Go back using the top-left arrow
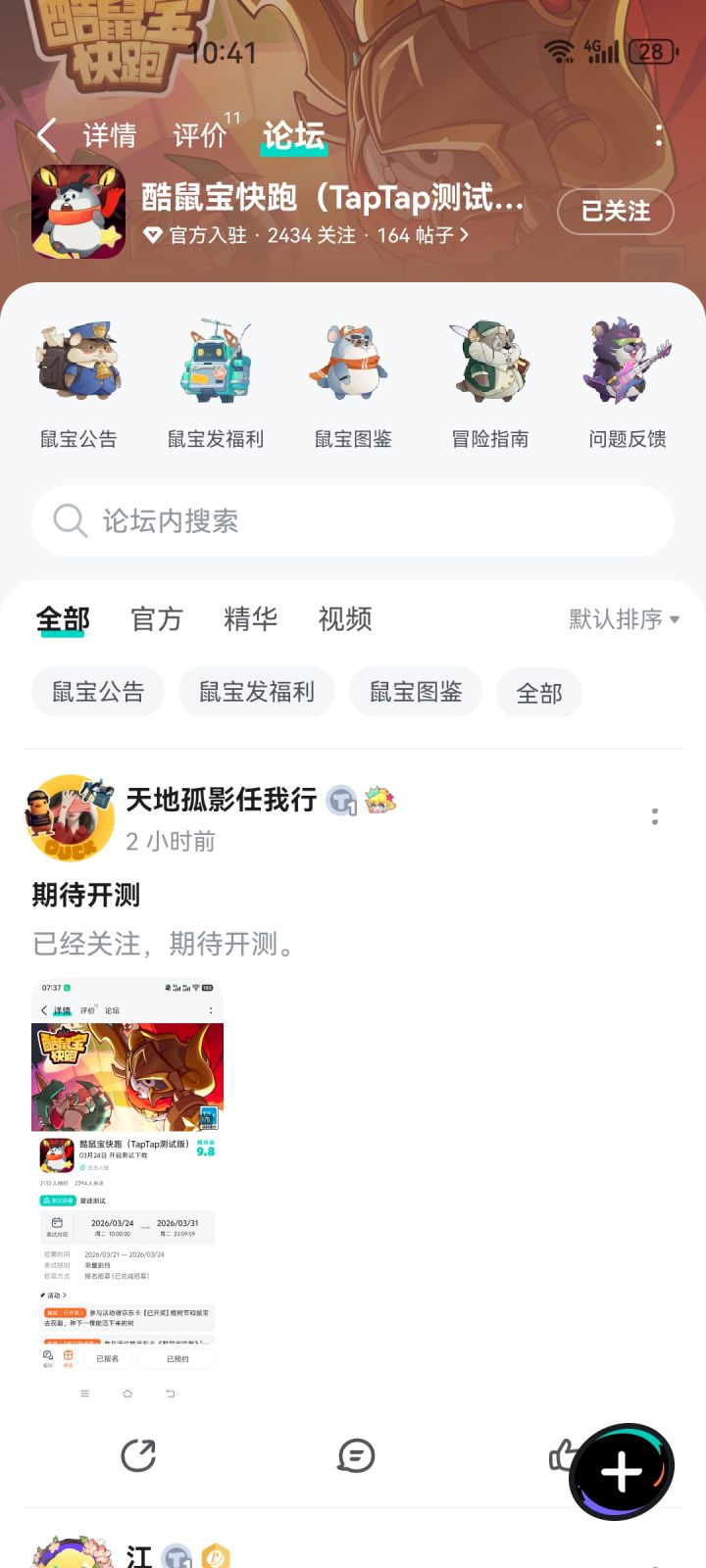Image resolution: width=706 pixels, height=1568 pixels. [x=47, y=135]
